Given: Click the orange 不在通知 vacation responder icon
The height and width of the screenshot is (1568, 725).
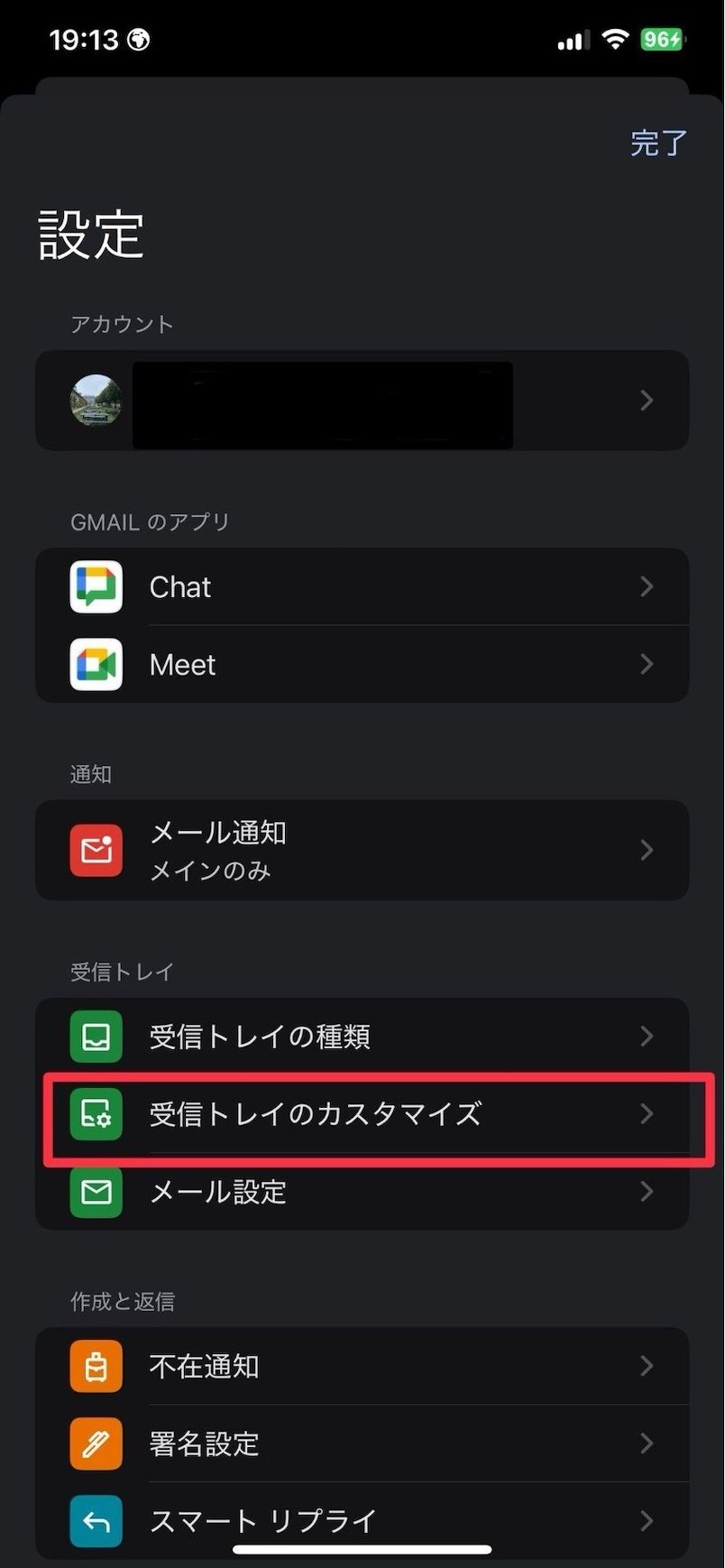Looking at the screenshot, I should pos(96,1366).
